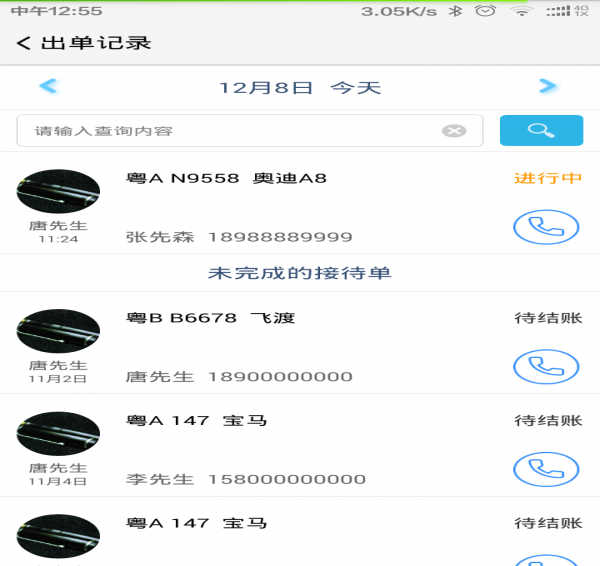This screenshot has width=600, height=566.
Task: Clear the search field text
Action: click(454, 131)
